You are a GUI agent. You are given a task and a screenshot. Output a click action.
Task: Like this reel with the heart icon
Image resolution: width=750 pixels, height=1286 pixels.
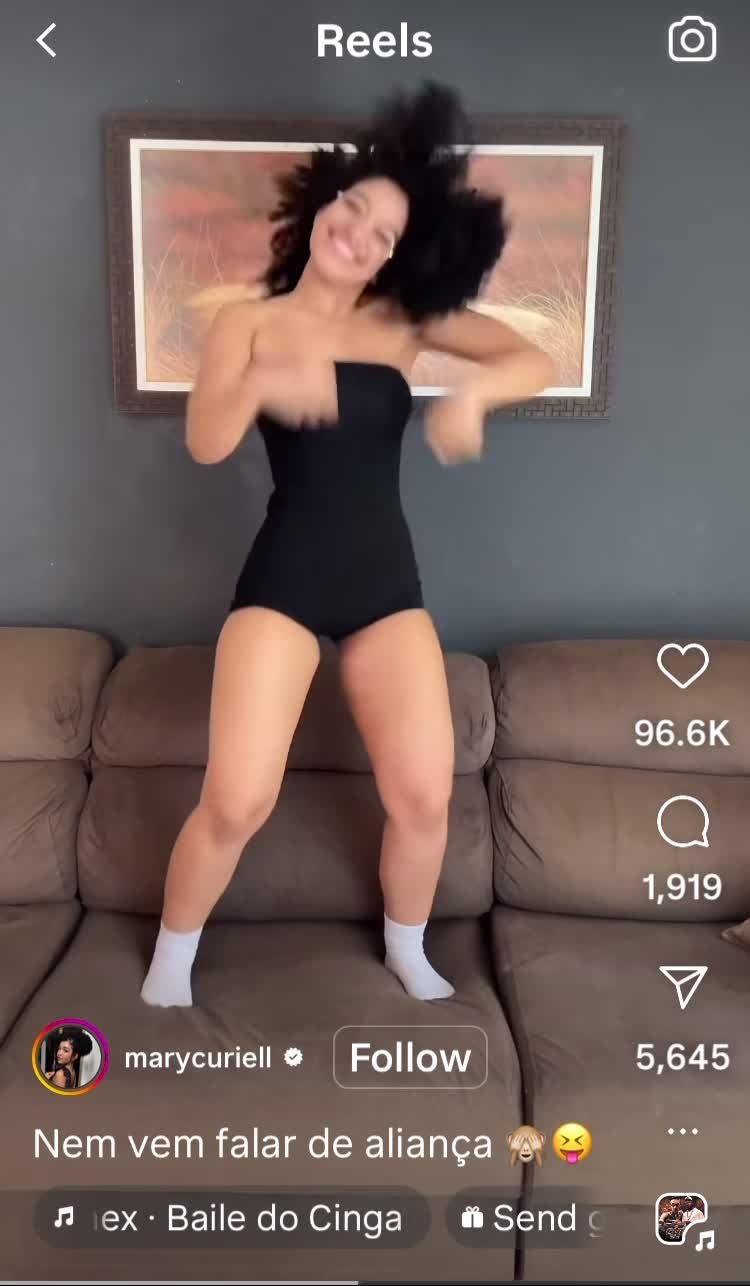[x=683, y=666]
